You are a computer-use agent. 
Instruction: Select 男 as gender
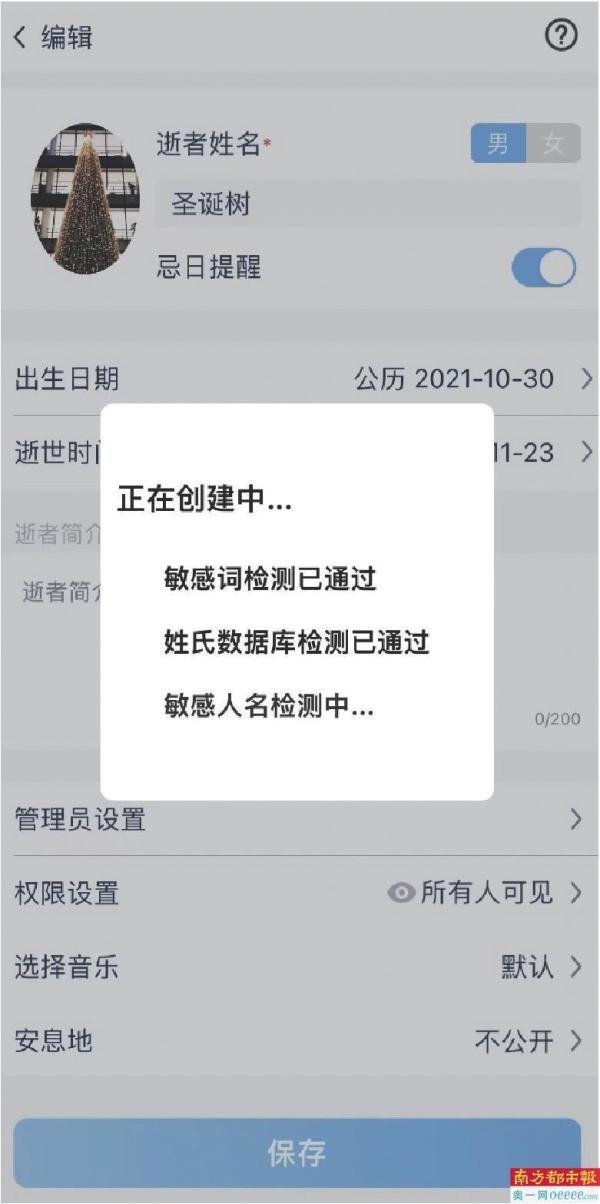498,144
